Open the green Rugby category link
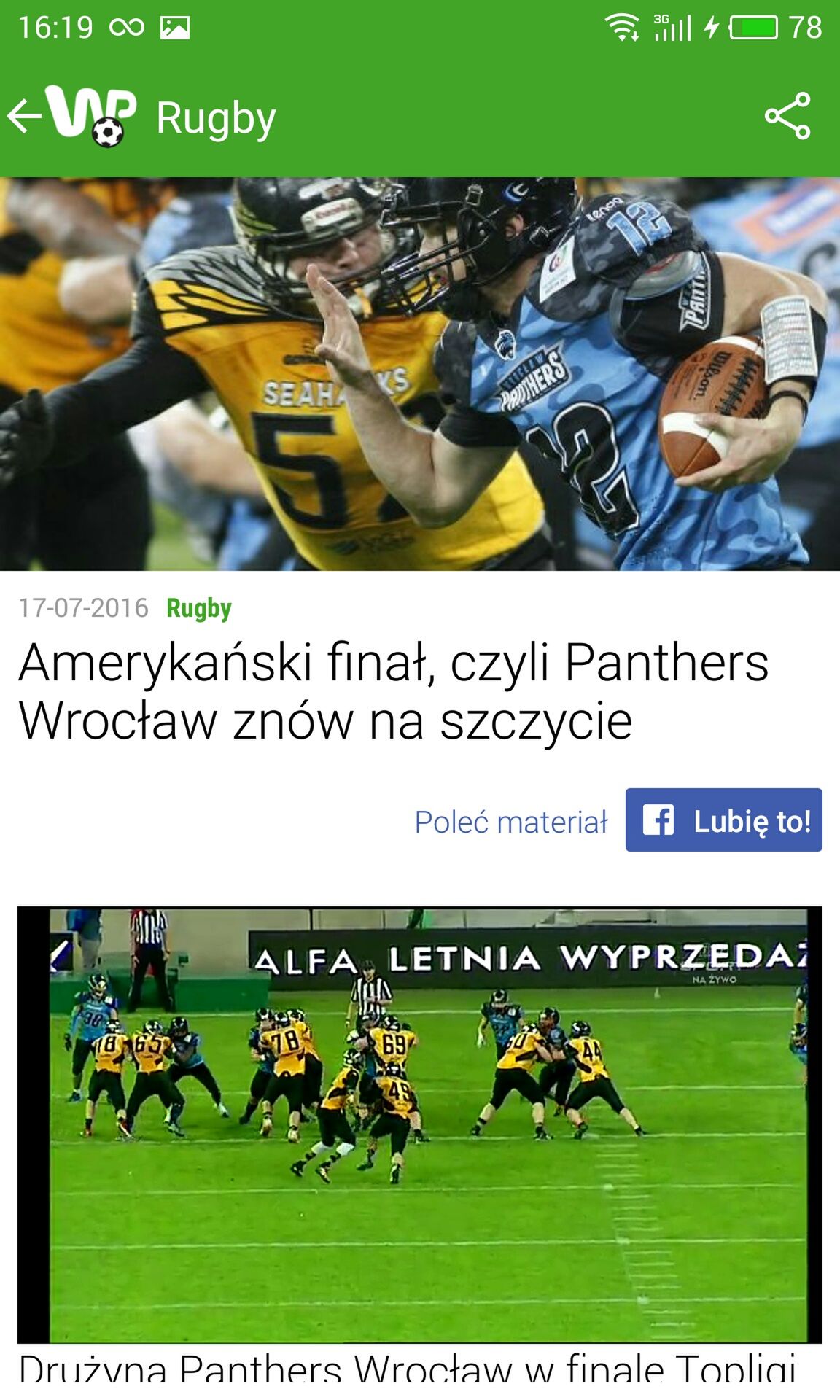 [x=198, y=608]
